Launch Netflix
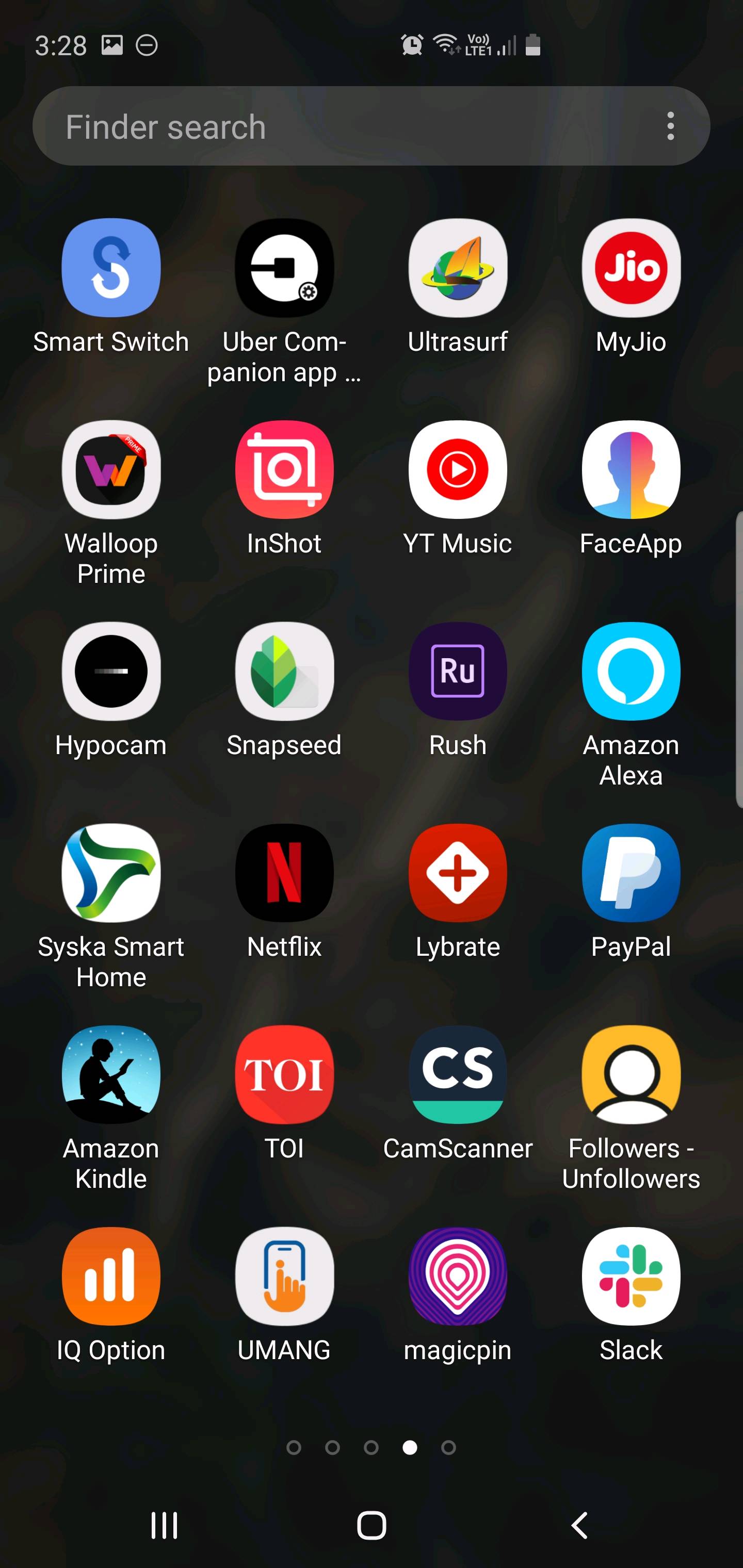This screenshot has width=743, height=1568. click(x=284, y=873)
